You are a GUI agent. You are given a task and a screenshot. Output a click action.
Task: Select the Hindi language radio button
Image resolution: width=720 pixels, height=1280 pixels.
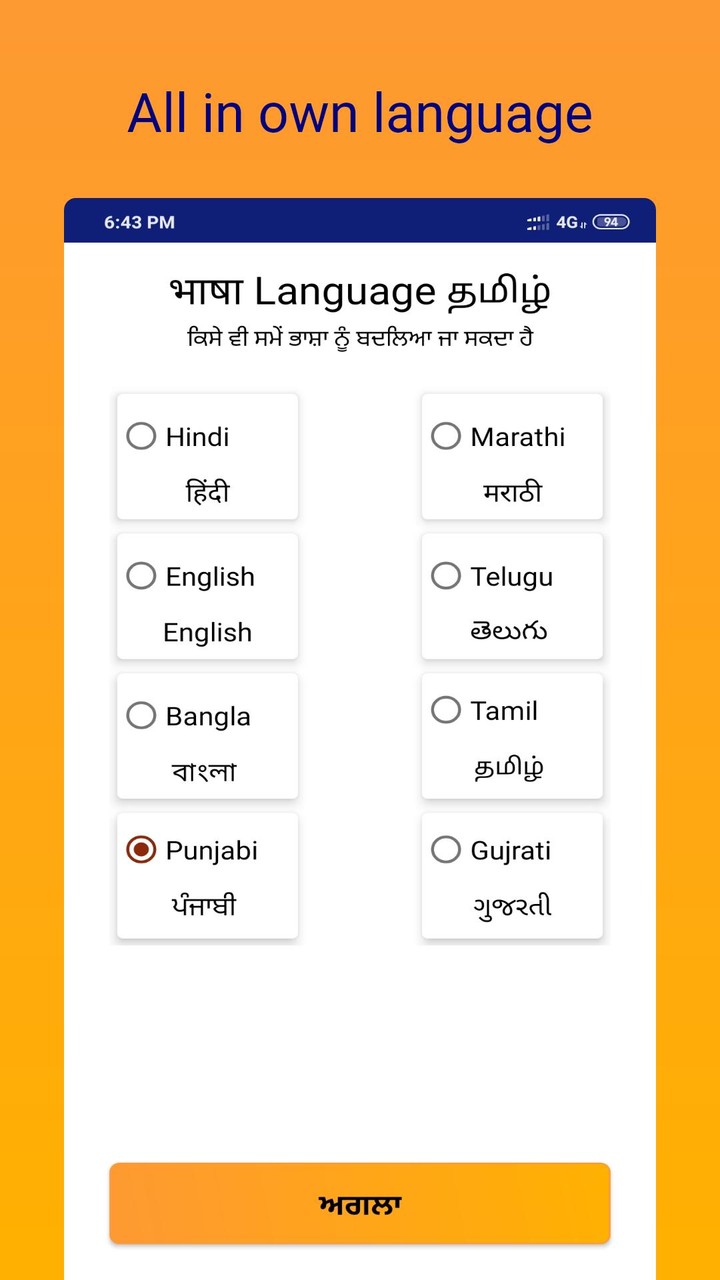pyautogui.click(x=140, y=436)
